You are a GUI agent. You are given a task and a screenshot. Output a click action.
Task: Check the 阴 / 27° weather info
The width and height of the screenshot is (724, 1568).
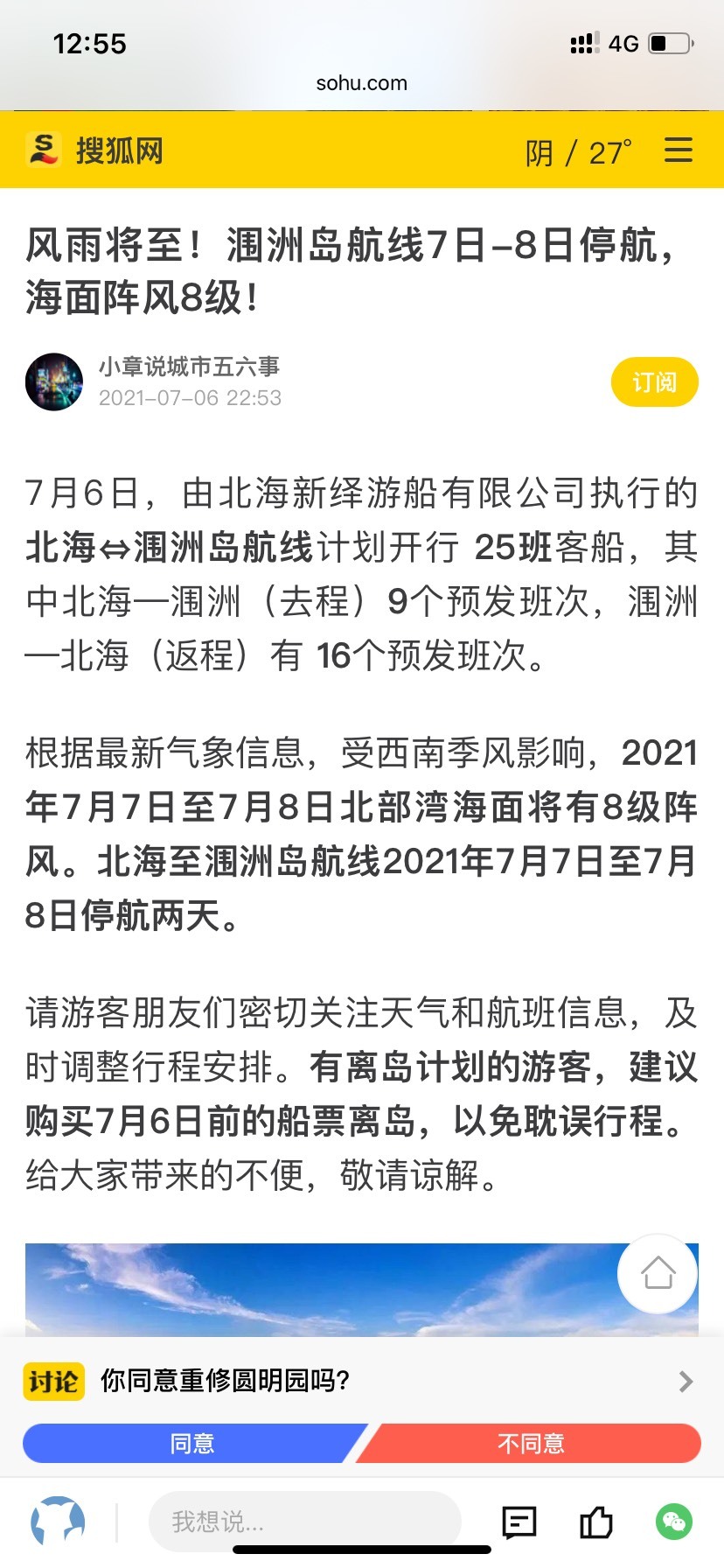point(579,152)
